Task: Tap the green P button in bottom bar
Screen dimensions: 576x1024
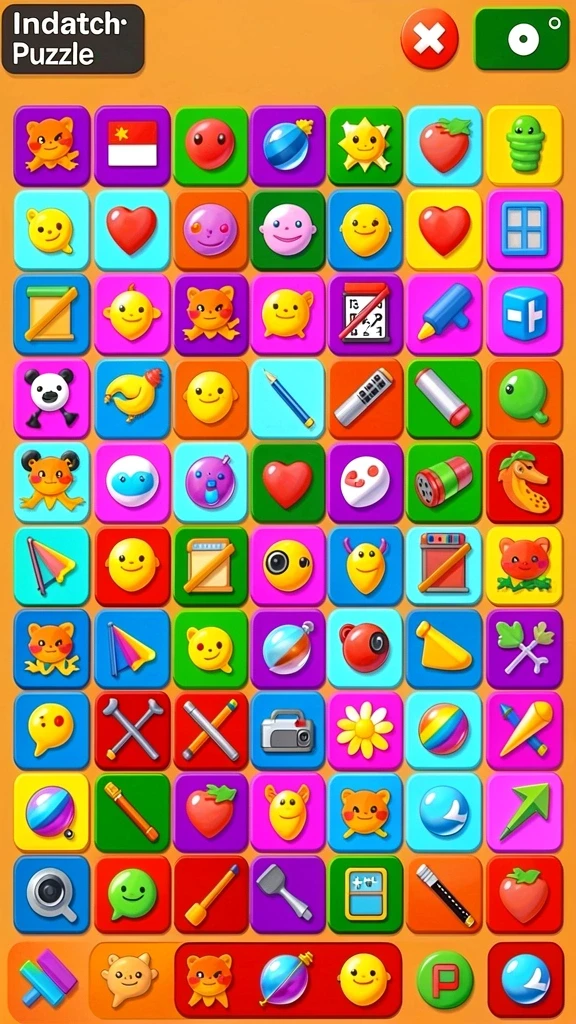Action: (x=445, y=980)
